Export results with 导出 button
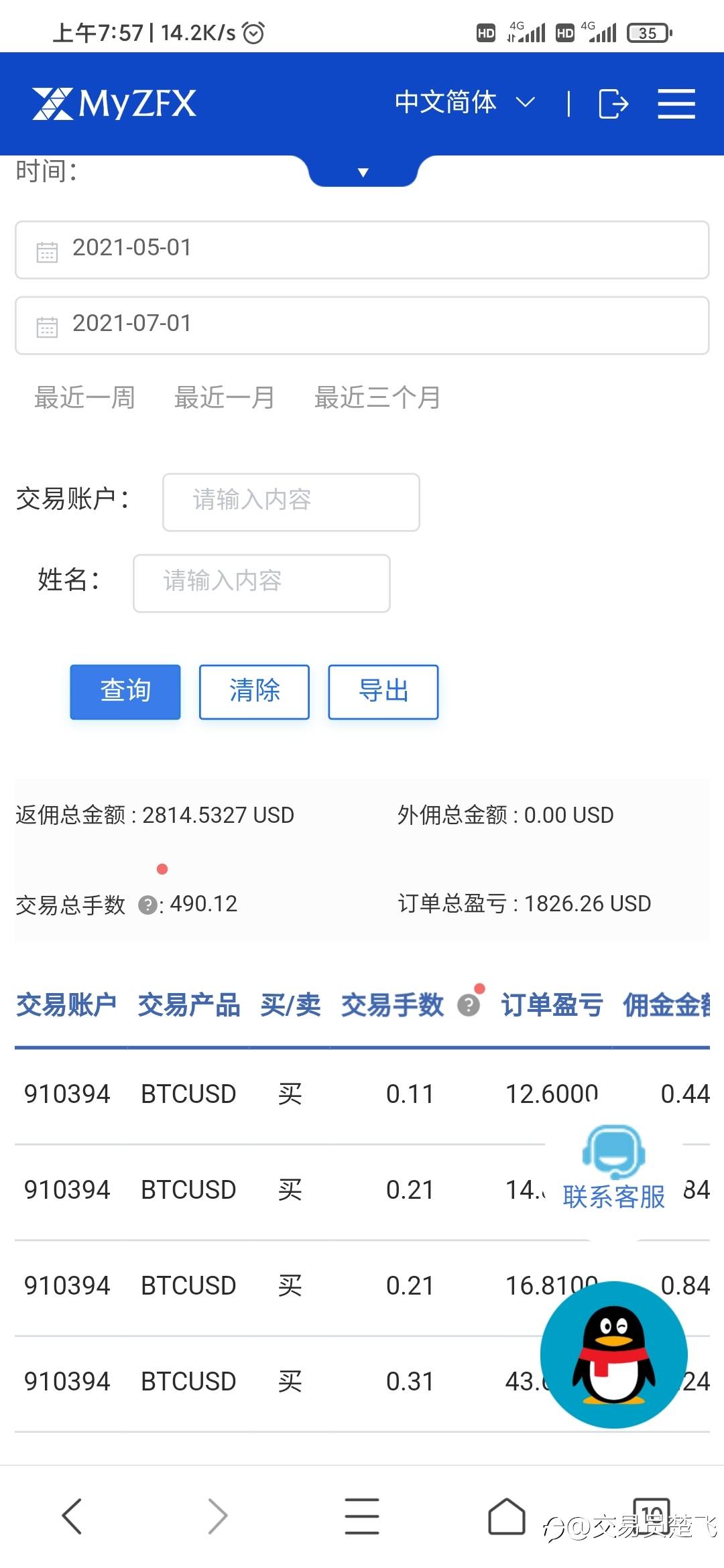 pos(383,692)
